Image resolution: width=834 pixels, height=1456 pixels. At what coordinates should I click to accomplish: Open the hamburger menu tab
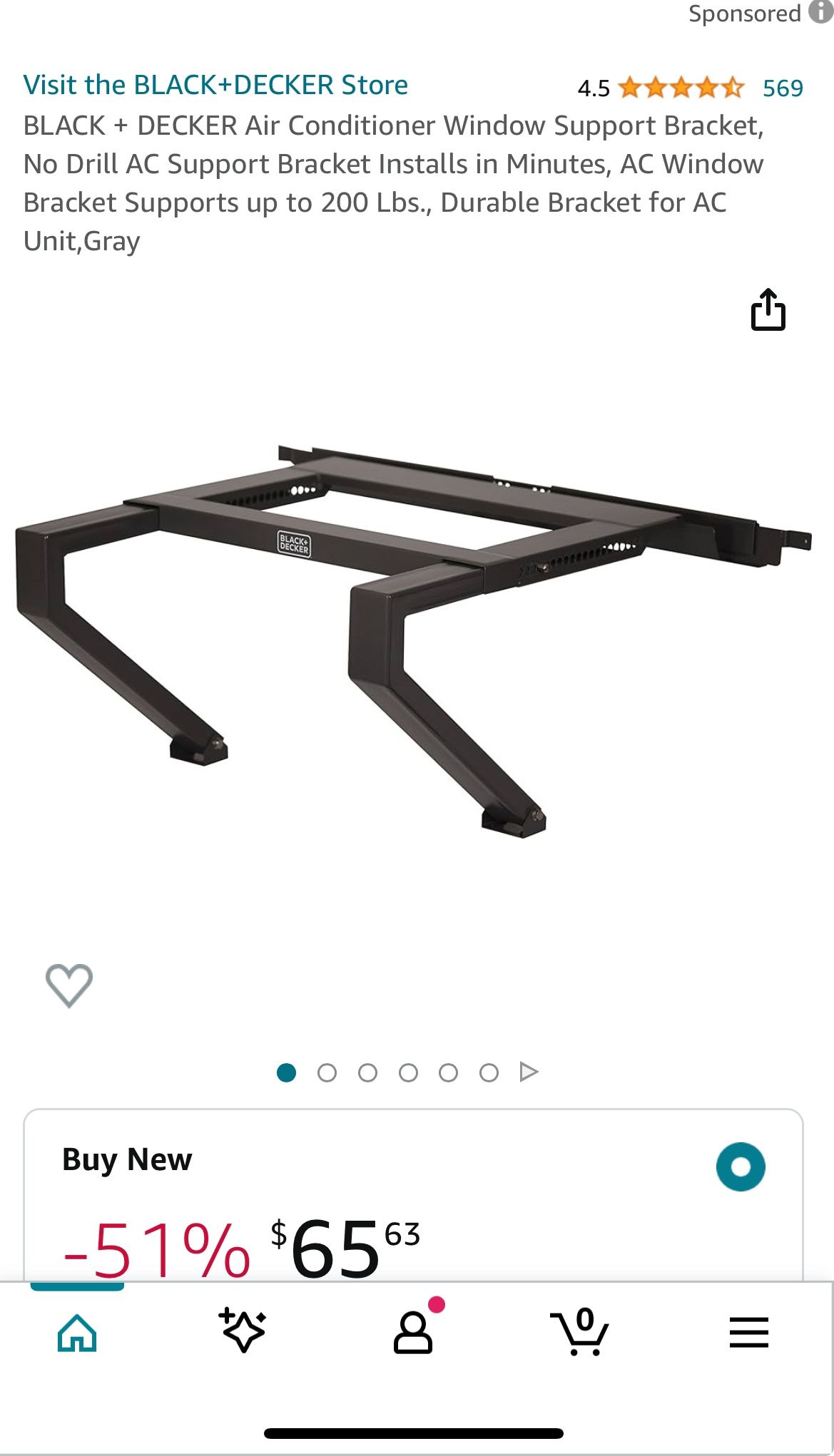pyautogui.click(x=748, y=1332)
